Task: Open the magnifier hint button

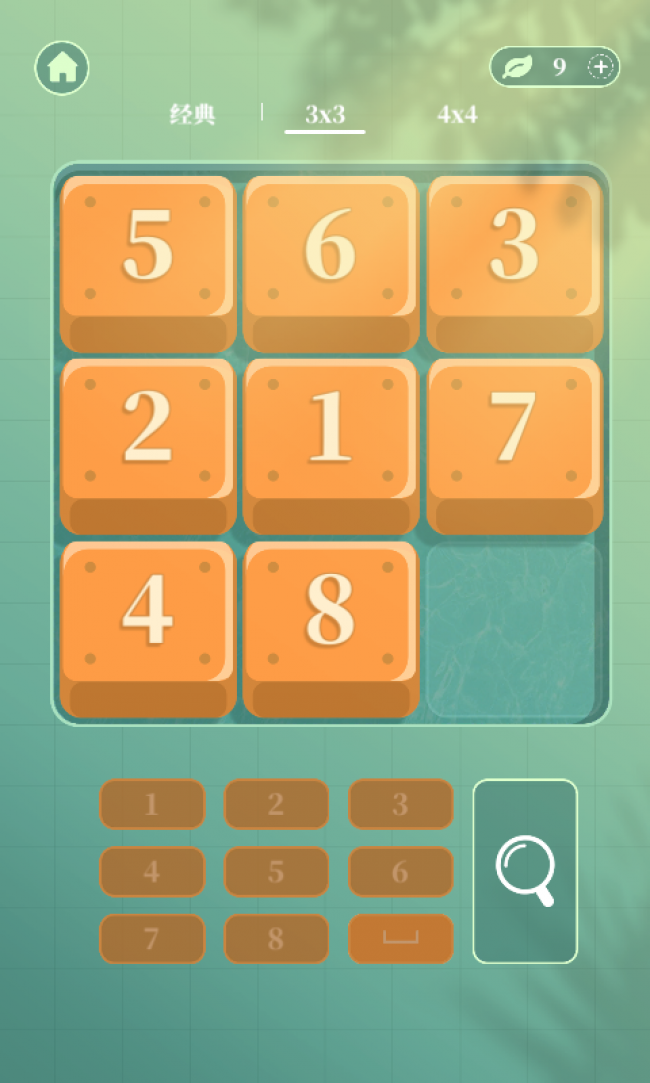Action: click(525, 870)
